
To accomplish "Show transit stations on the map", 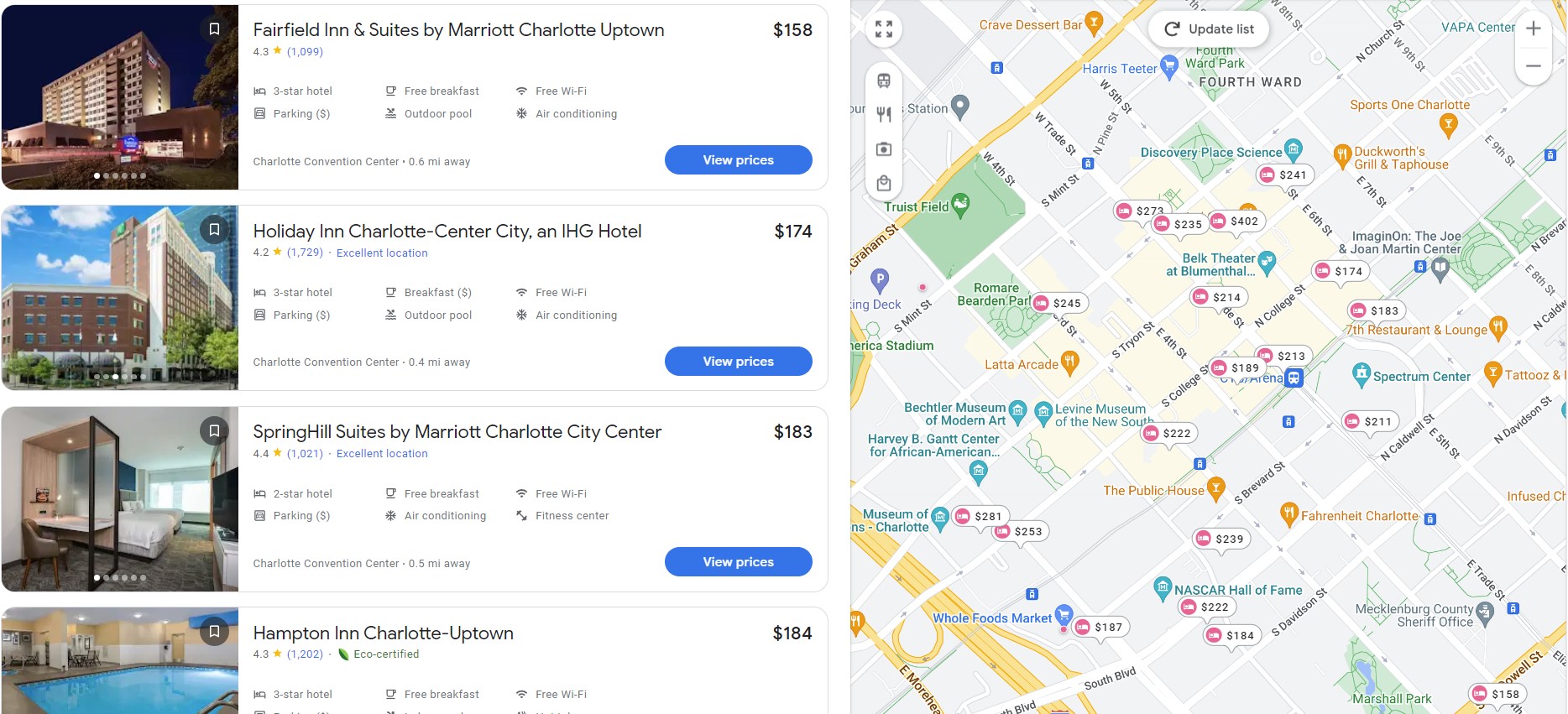I will (x=884, y=81).
